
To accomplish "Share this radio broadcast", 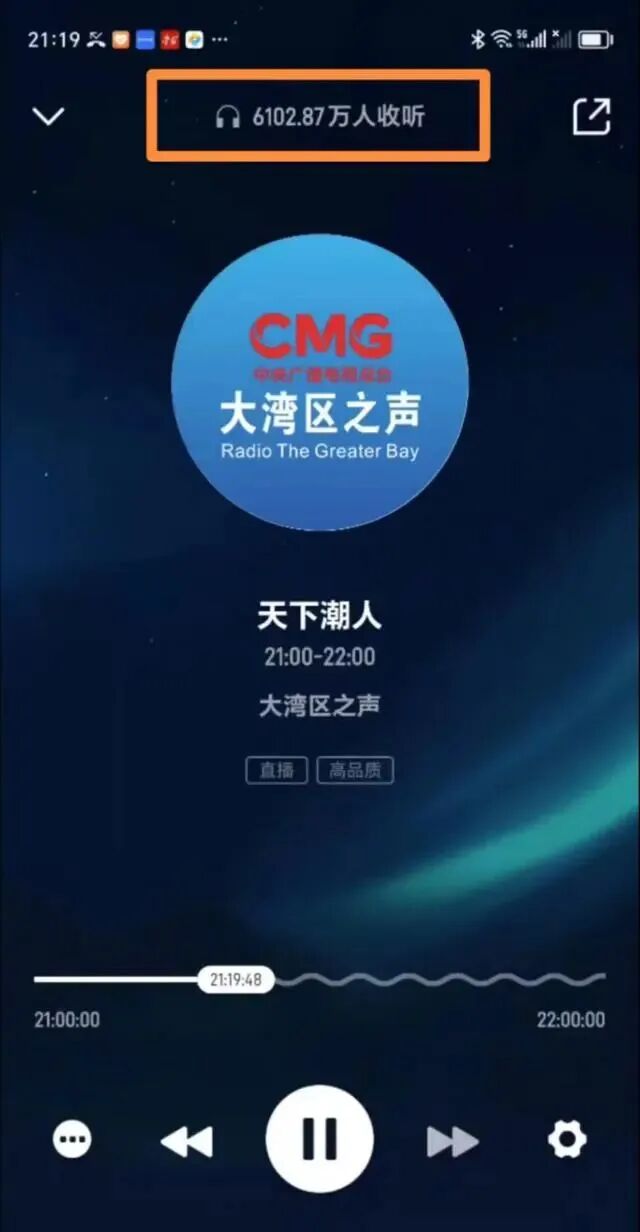I will [591, 116].
